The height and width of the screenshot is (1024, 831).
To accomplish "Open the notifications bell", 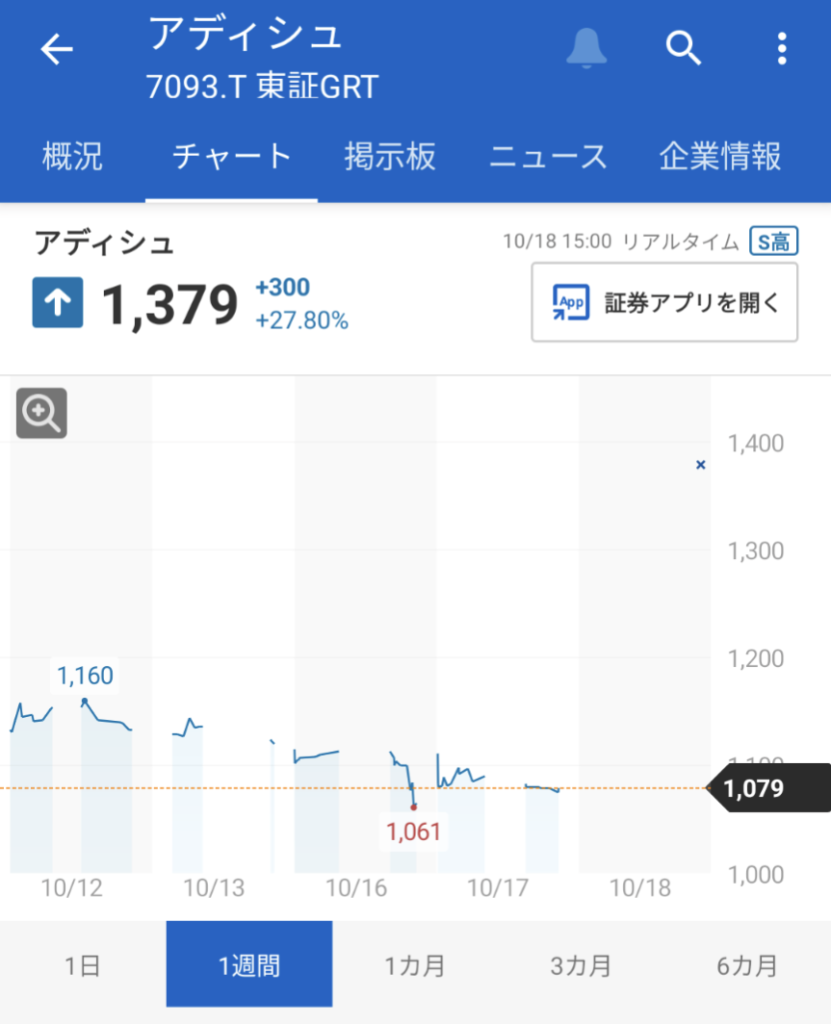I will 586,48.
